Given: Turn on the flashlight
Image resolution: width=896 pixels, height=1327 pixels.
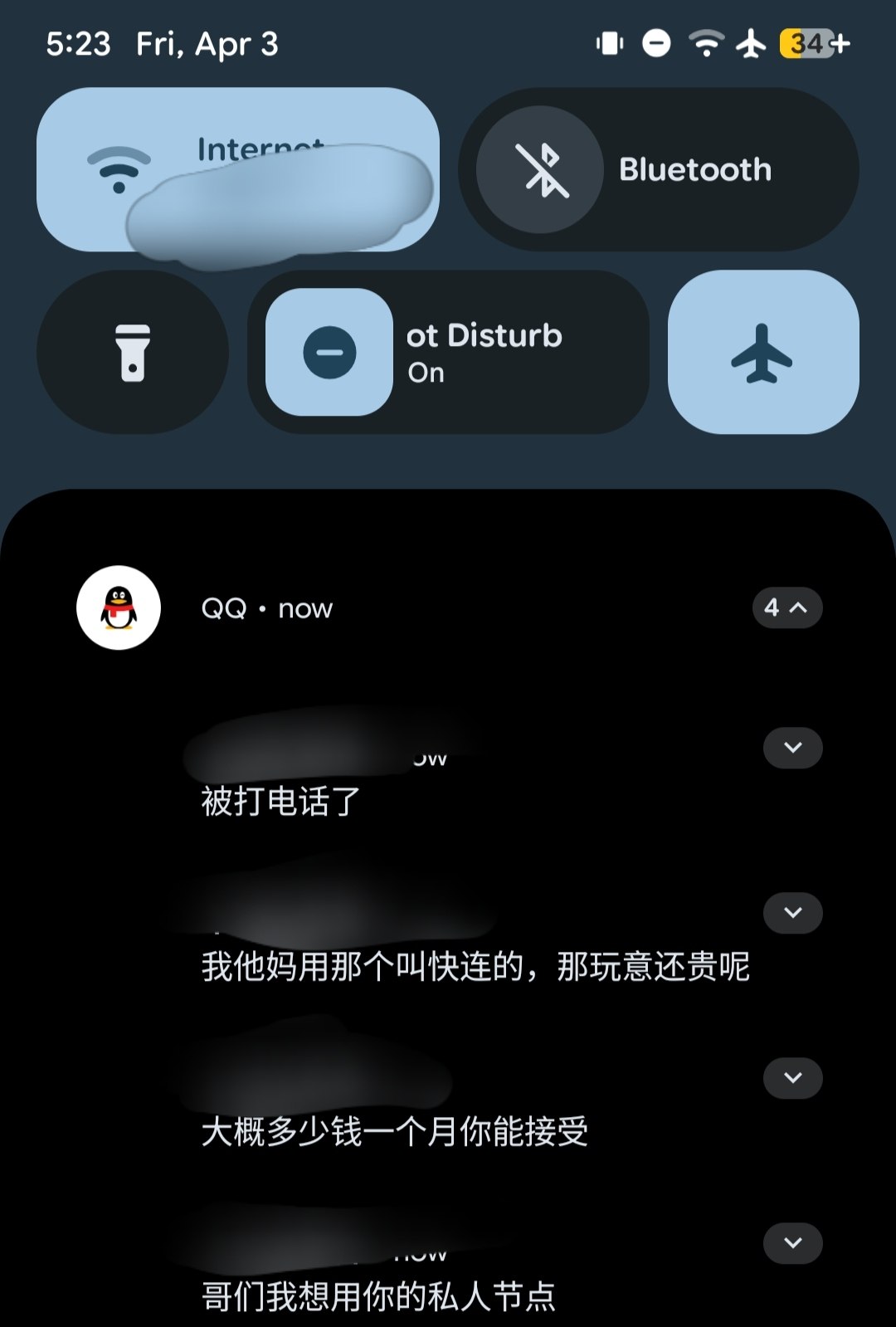Looking at the screenshot, I should (133, 352).
